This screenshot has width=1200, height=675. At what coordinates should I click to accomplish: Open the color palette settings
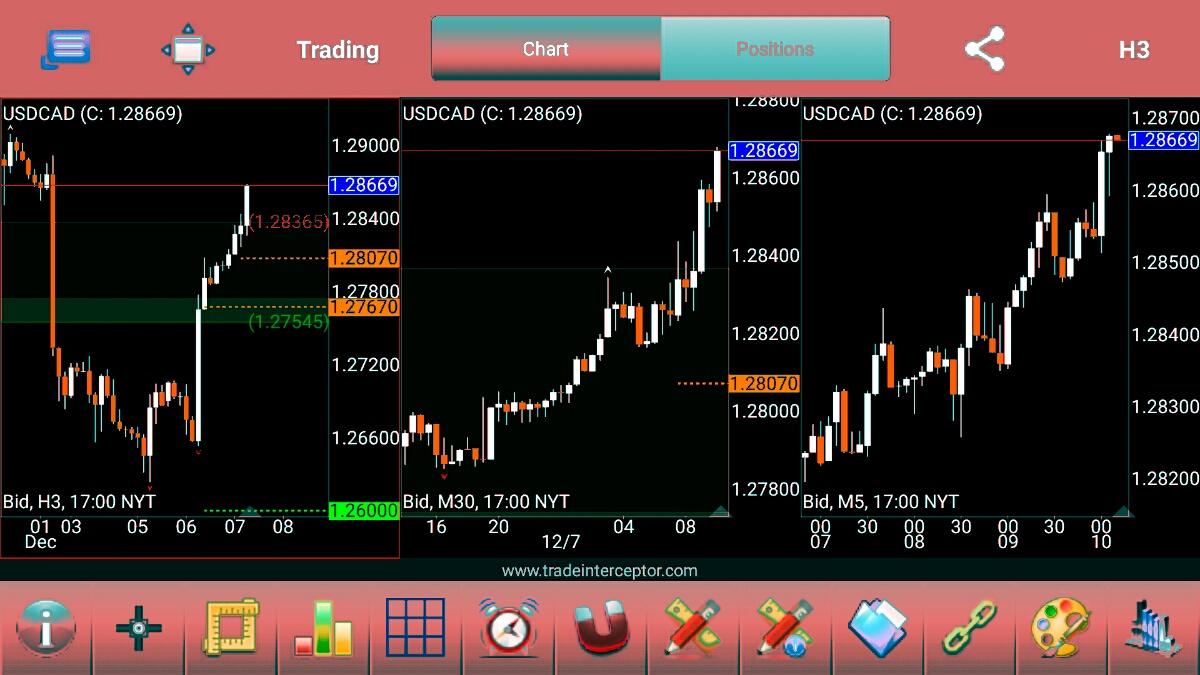(1062, 629)
